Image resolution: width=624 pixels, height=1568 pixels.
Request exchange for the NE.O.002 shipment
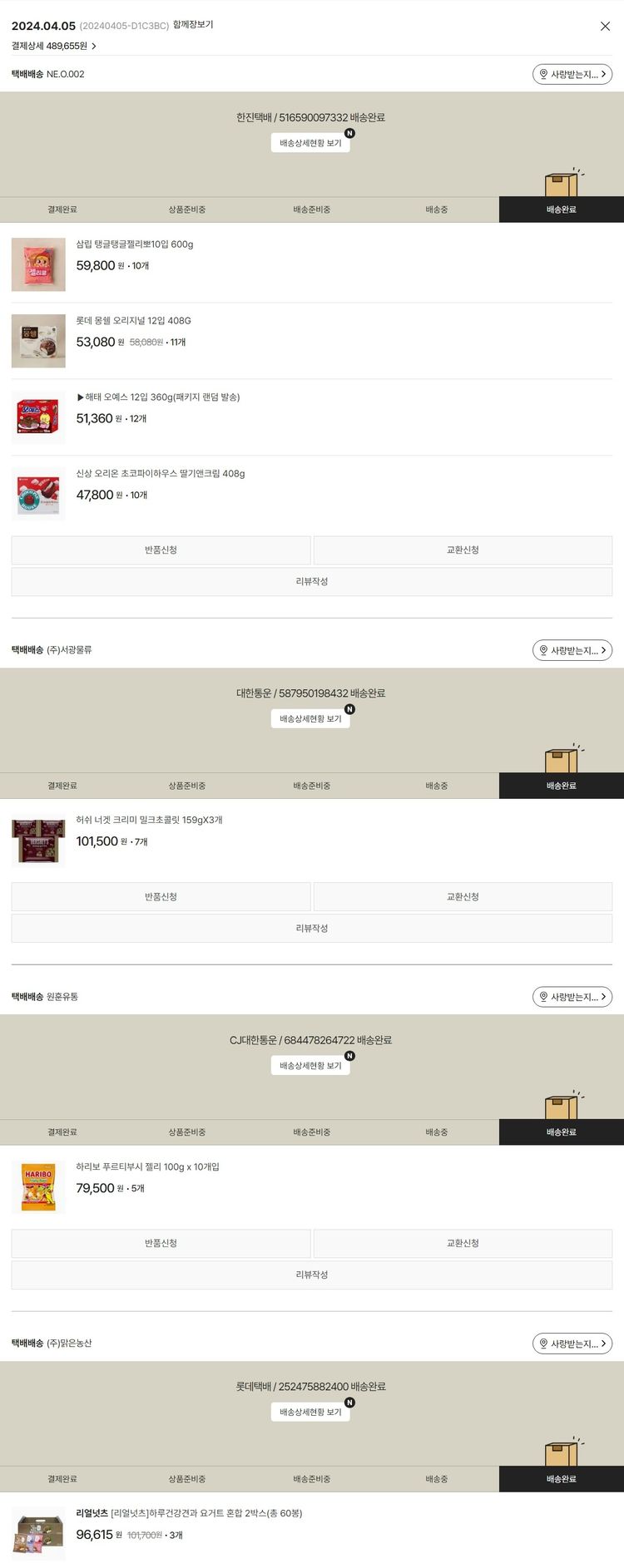pyautogui.click(x=463, y=550)
